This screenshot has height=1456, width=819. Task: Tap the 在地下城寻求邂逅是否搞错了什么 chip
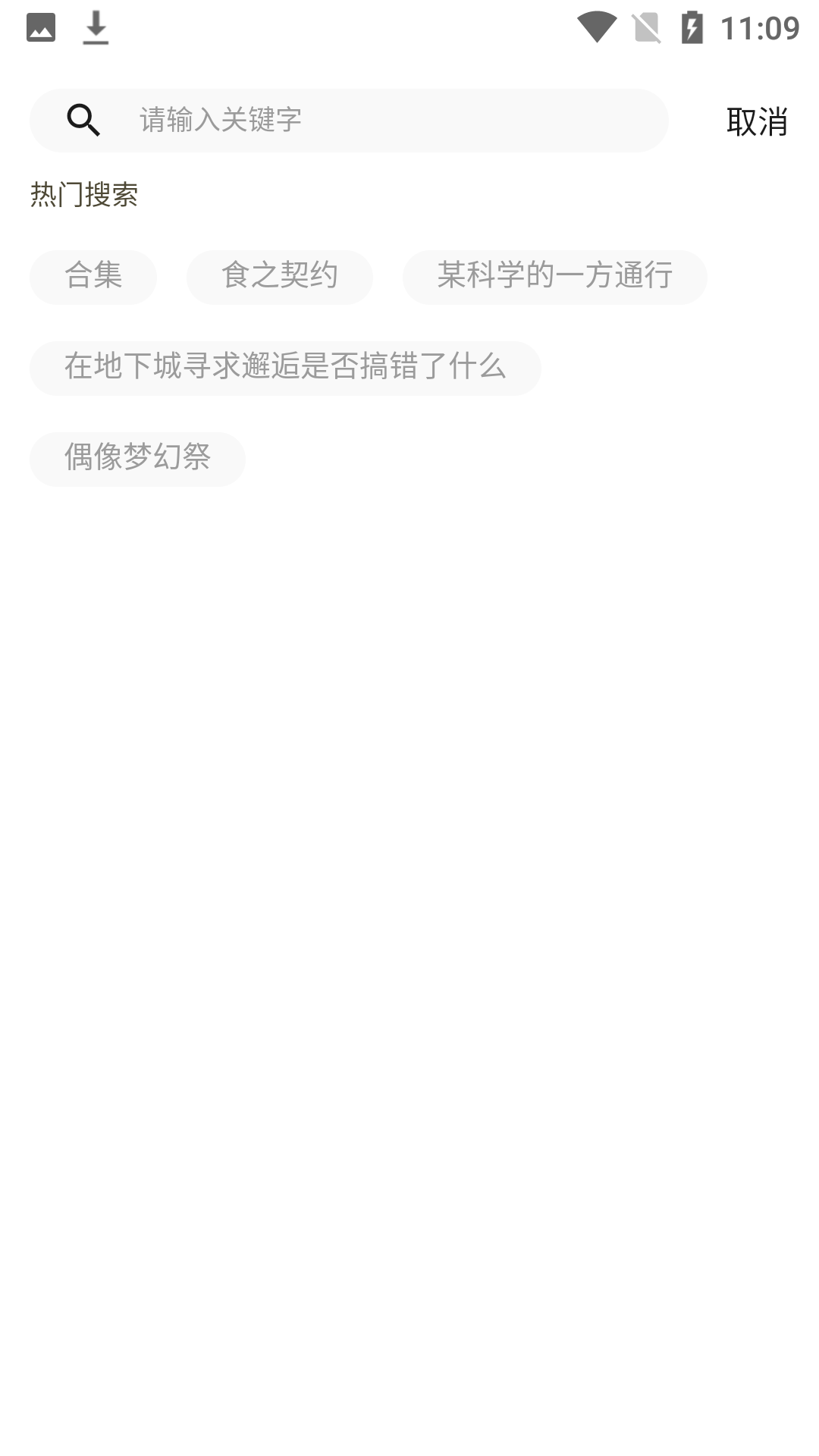(284, 367)
